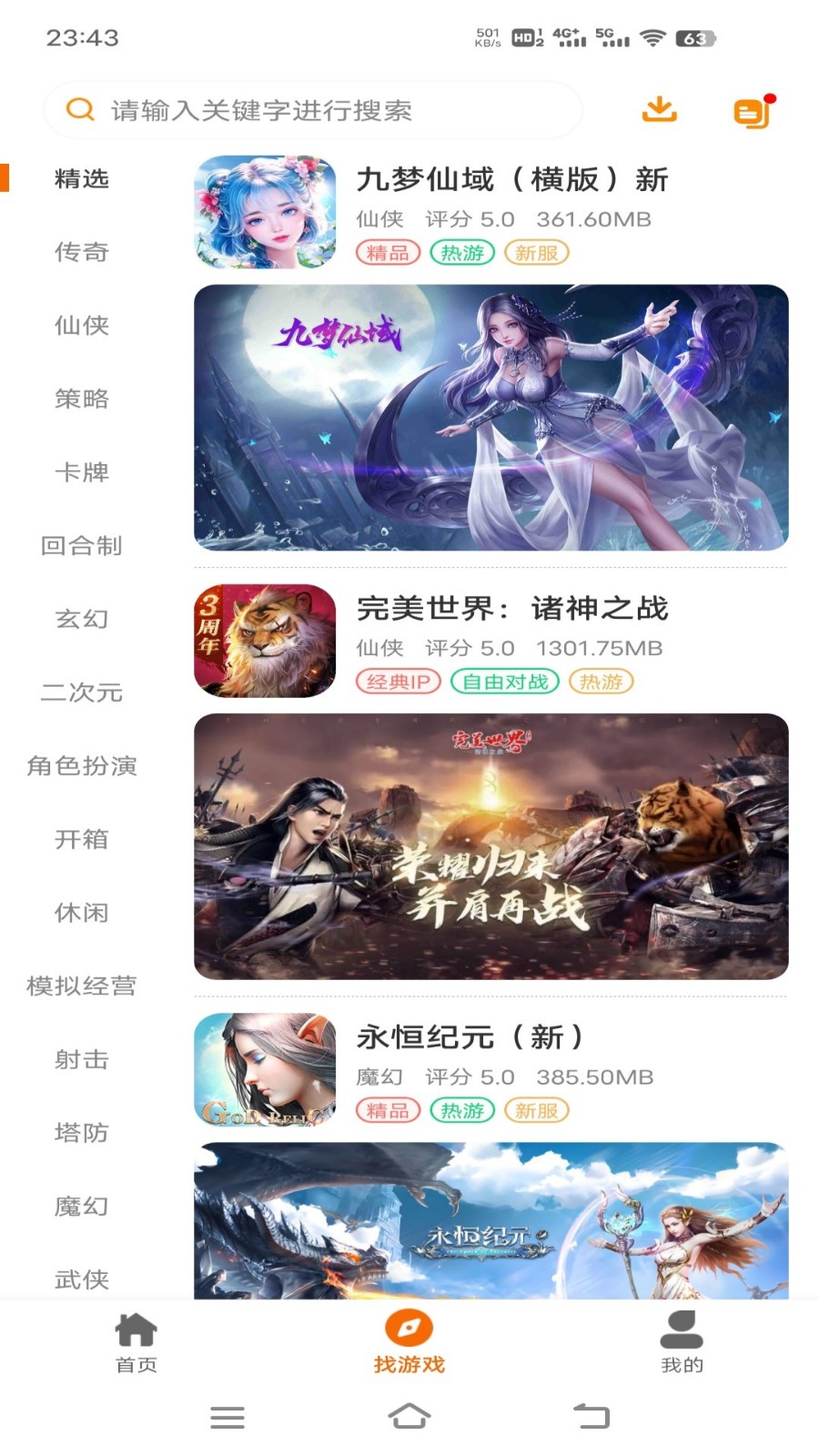
Task: Choose the 卡牌 category
Action: (82, 472)
